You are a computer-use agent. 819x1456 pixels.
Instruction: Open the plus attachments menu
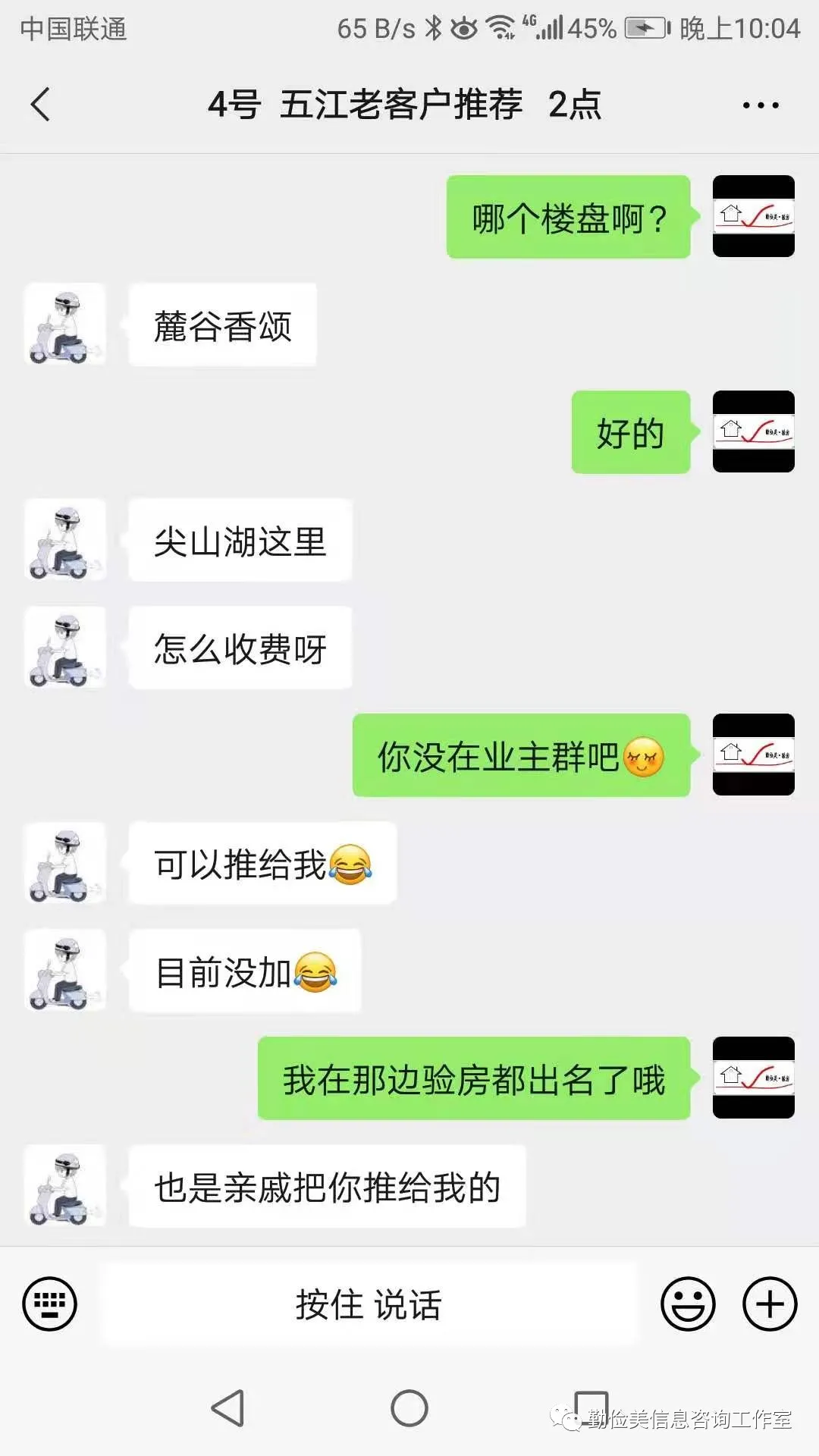770,1304
